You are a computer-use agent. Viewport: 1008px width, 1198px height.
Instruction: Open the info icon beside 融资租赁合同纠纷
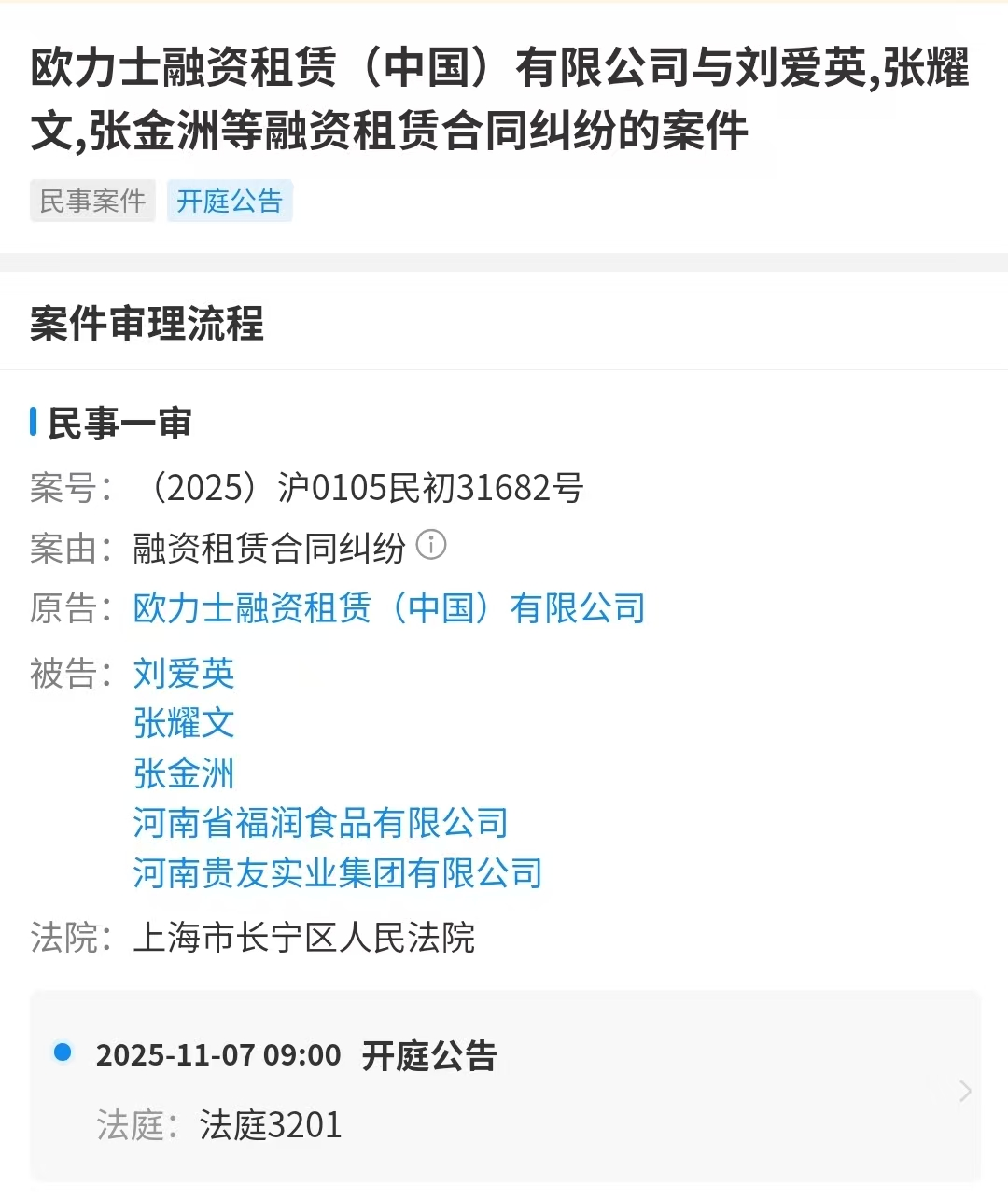tap(431, 545)
